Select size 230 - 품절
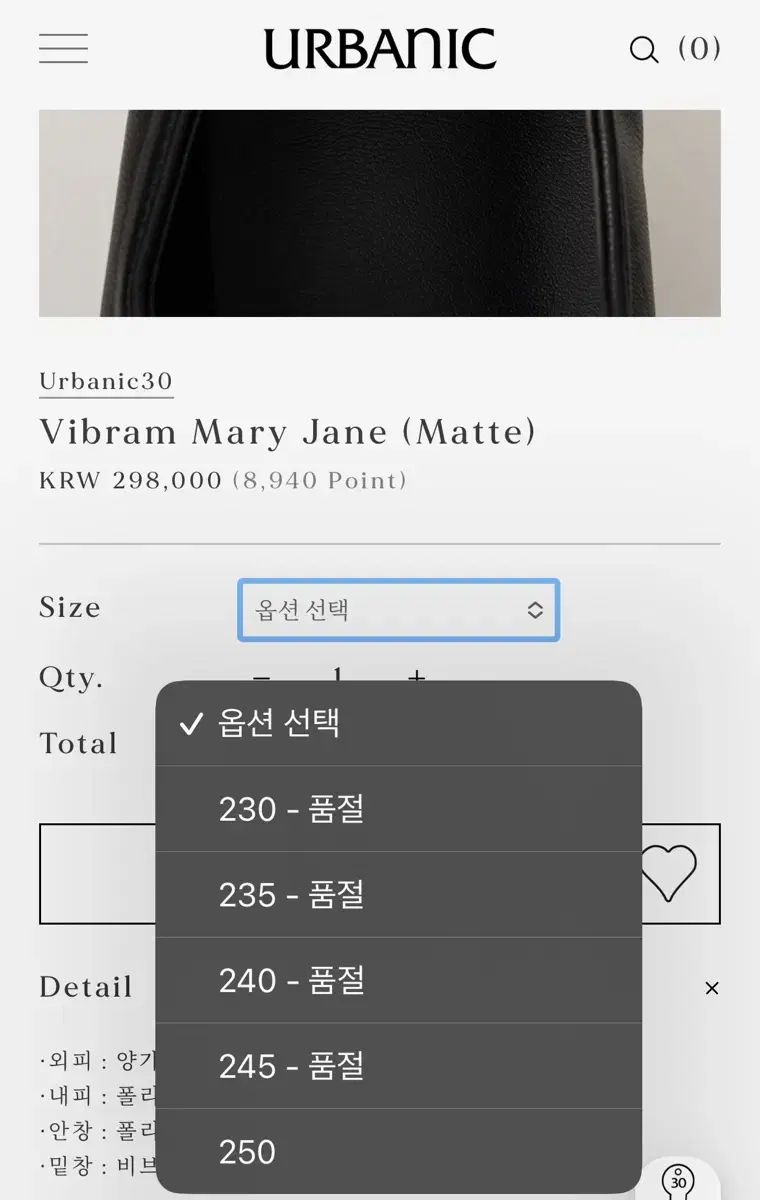The width and height of the screenshot is (760, 1200). [x=398, y=809]
